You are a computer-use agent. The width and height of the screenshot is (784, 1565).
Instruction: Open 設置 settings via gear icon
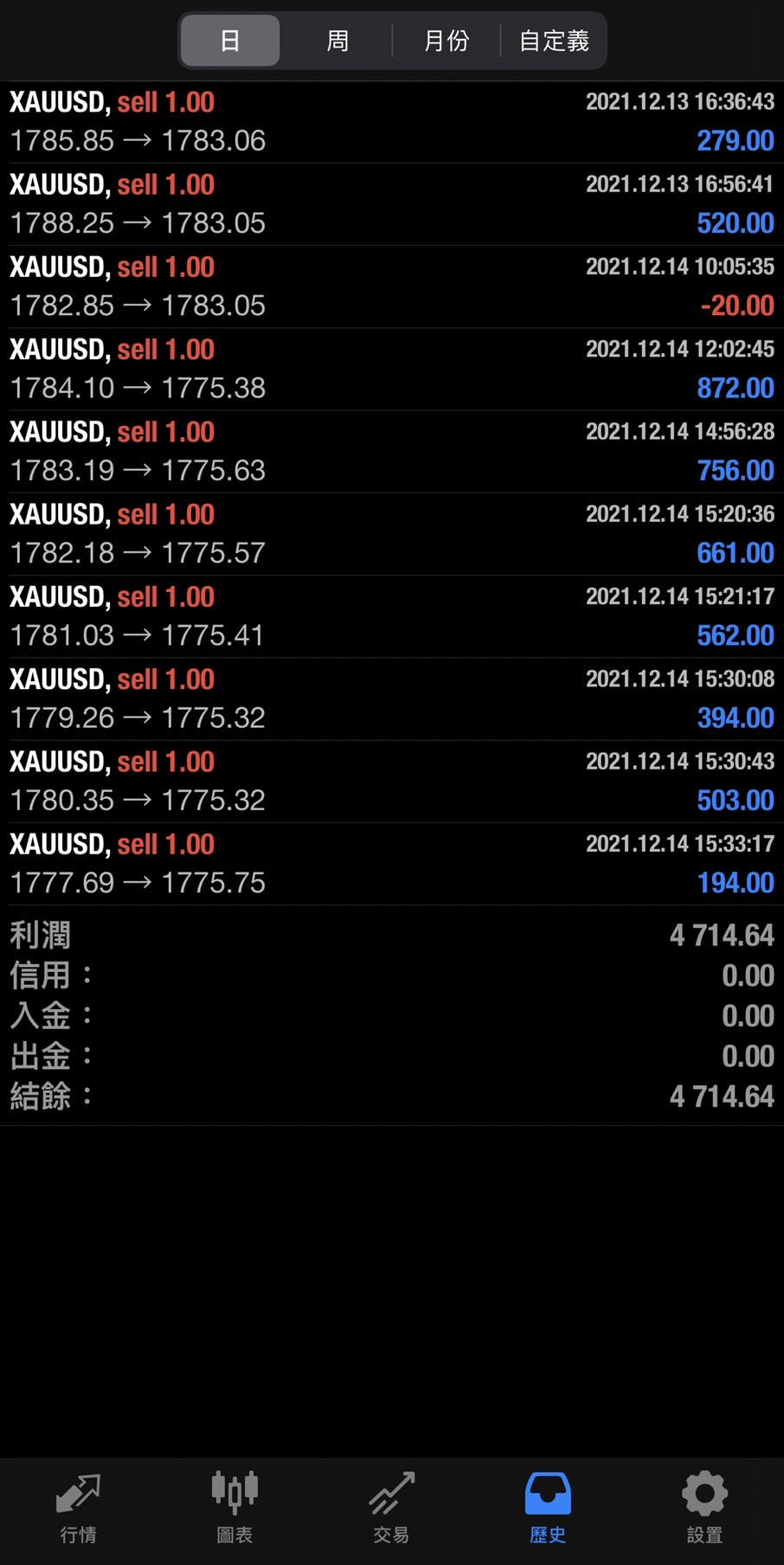tap(704, 1506)
